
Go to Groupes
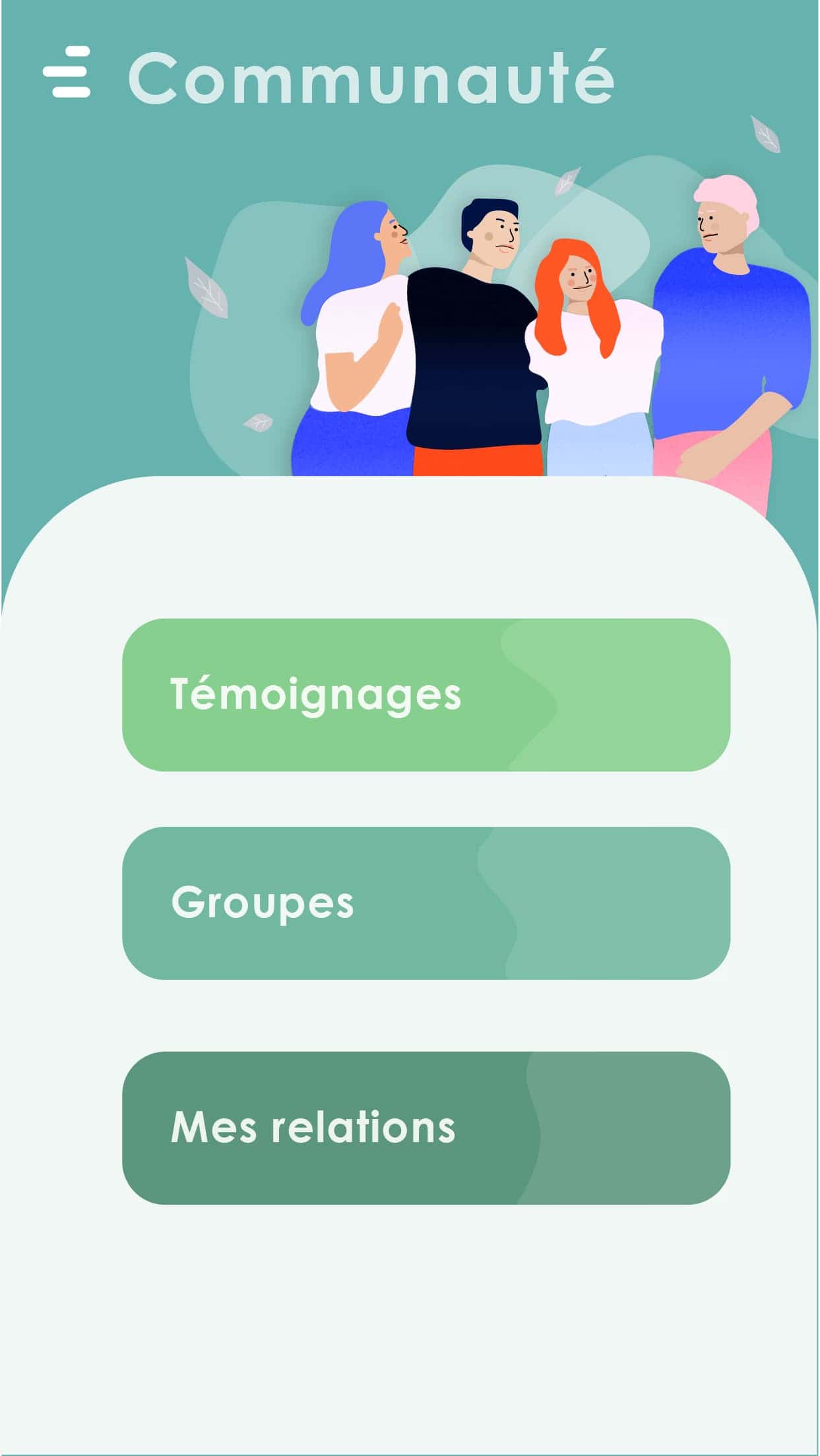pyautogui.click(x=426, y=903)
